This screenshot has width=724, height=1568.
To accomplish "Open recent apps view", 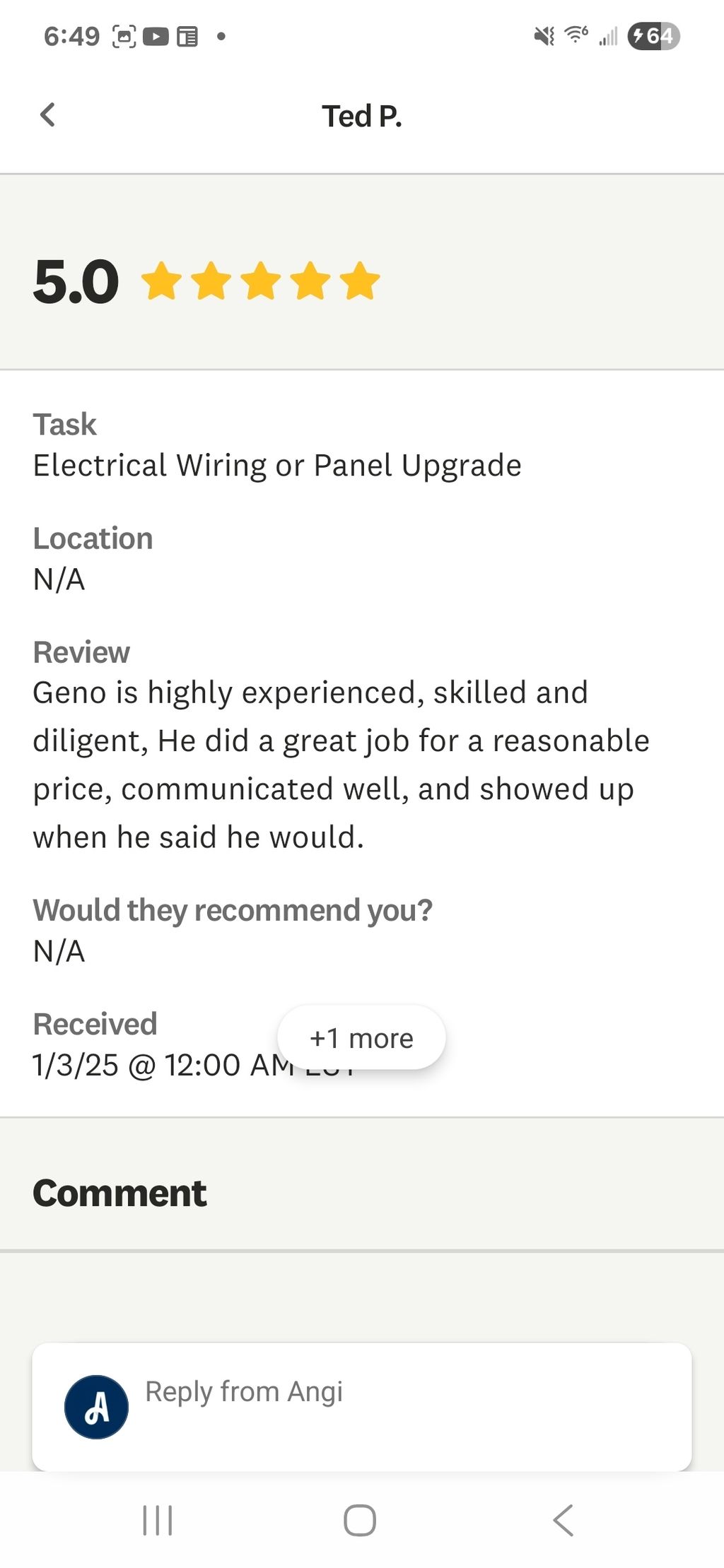I will (x=158, y=1520).
